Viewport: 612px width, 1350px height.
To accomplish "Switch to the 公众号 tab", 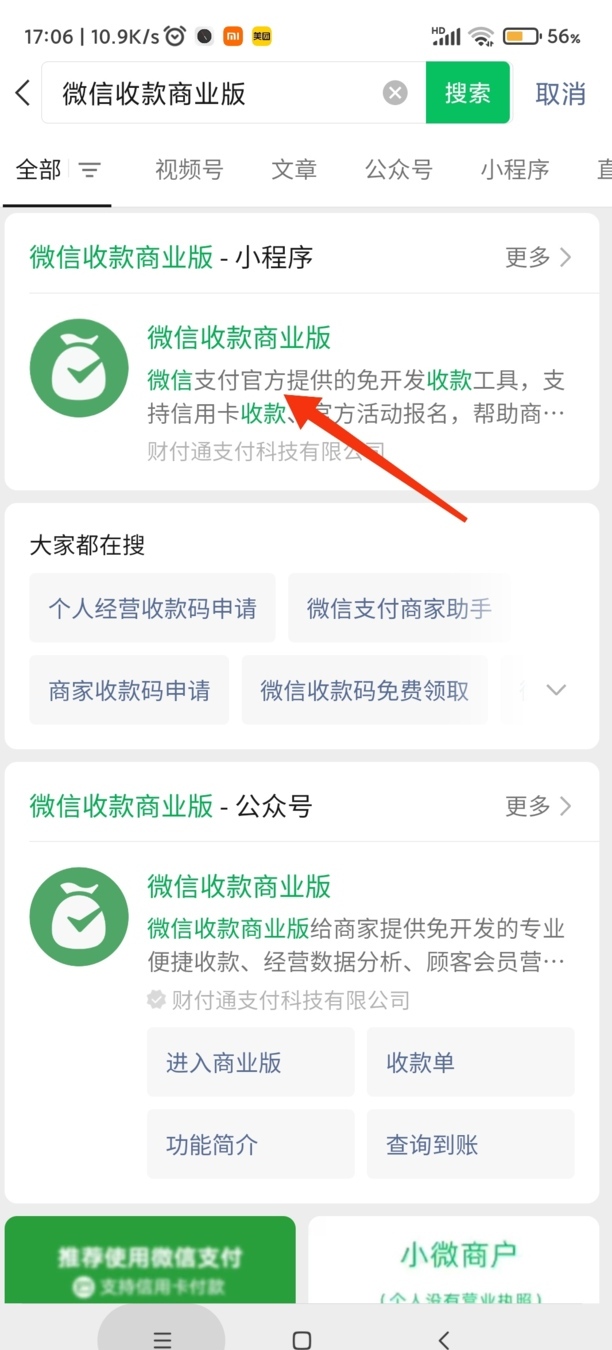I will pyautogui.click(x=399, y=170).
